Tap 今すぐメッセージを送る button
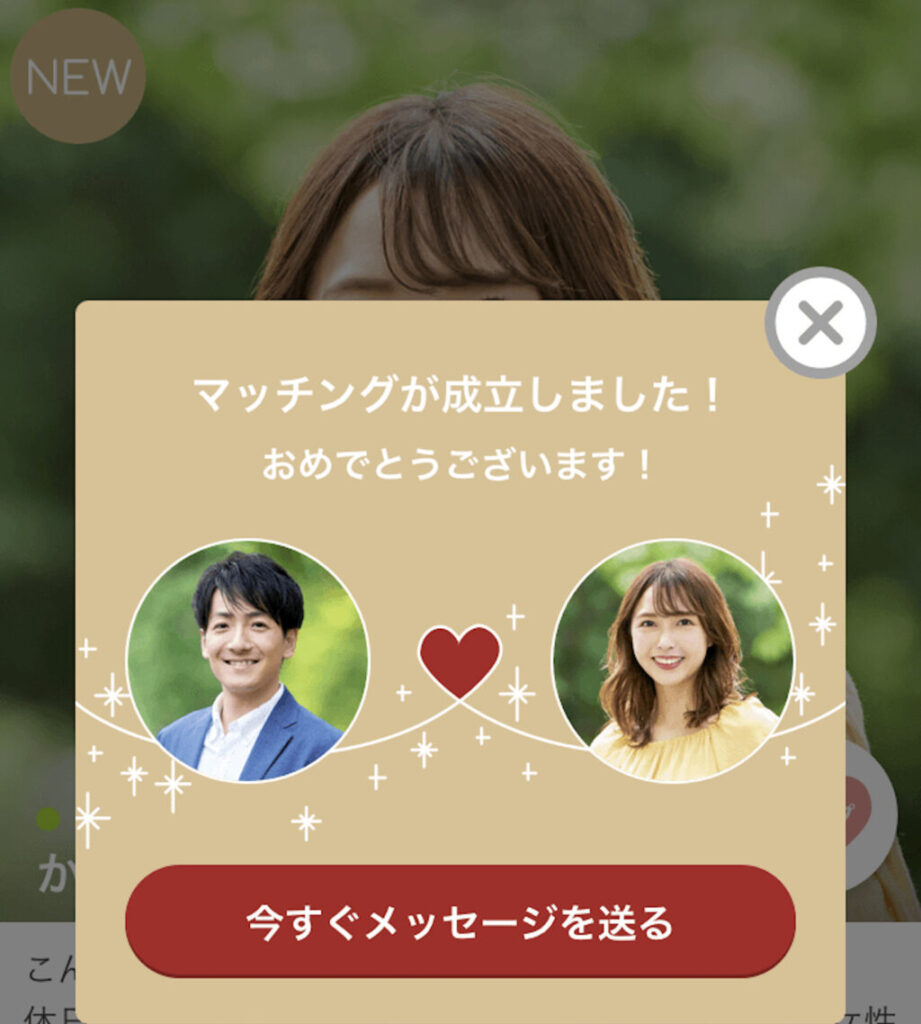Screen dimensions: 921x1024 click(460, 921)
